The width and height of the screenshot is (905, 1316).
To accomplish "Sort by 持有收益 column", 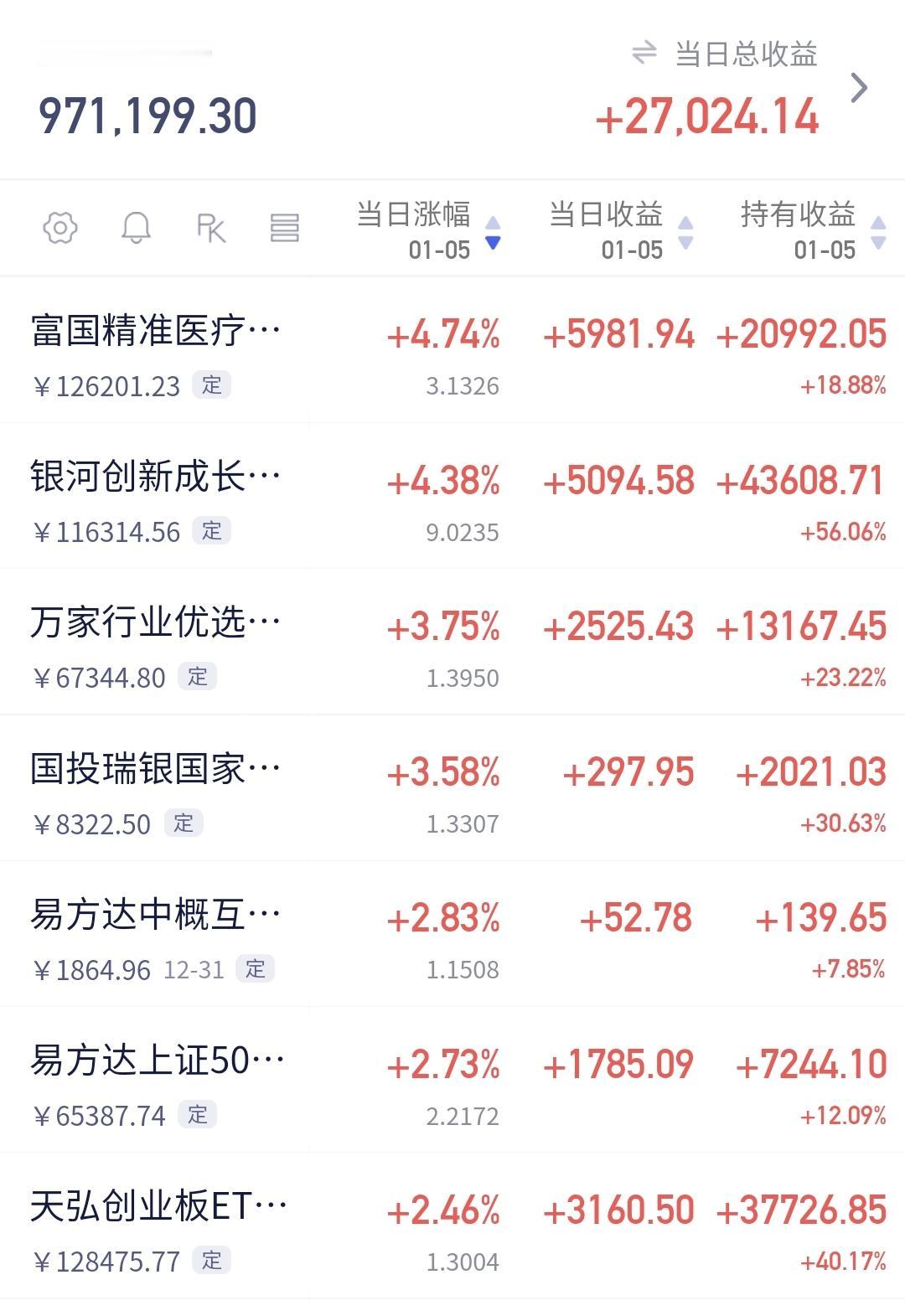I will click(811, 230).
